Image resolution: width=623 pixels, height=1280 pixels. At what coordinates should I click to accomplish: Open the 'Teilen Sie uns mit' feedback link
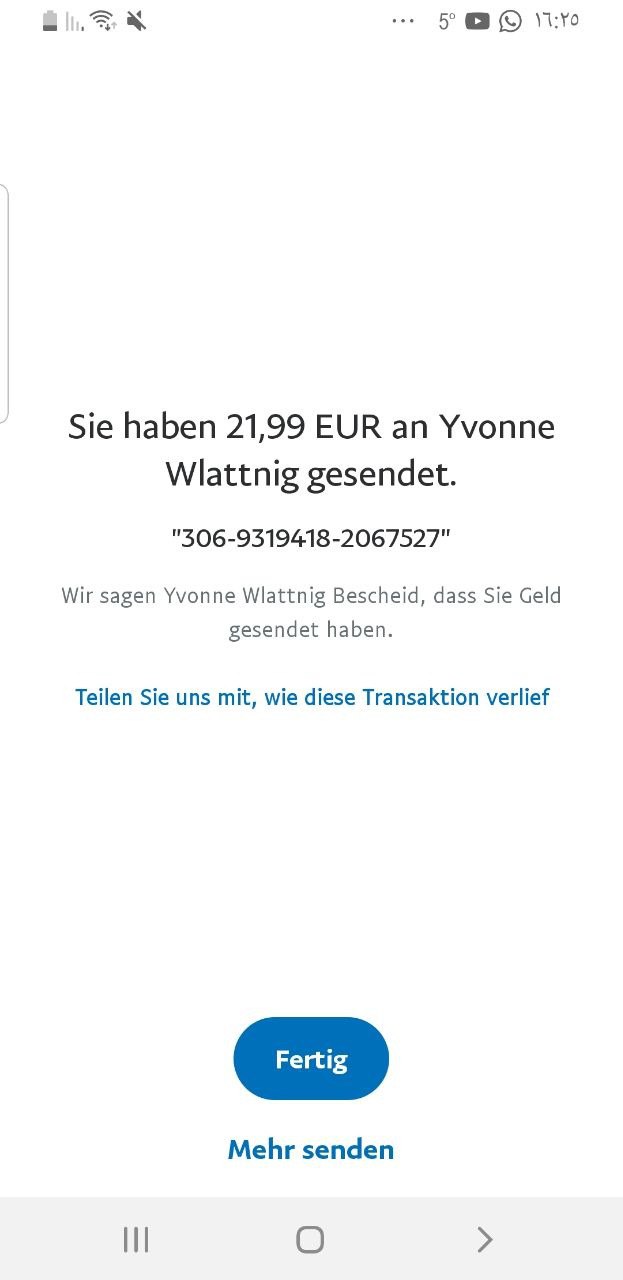(x=312, y=697)
